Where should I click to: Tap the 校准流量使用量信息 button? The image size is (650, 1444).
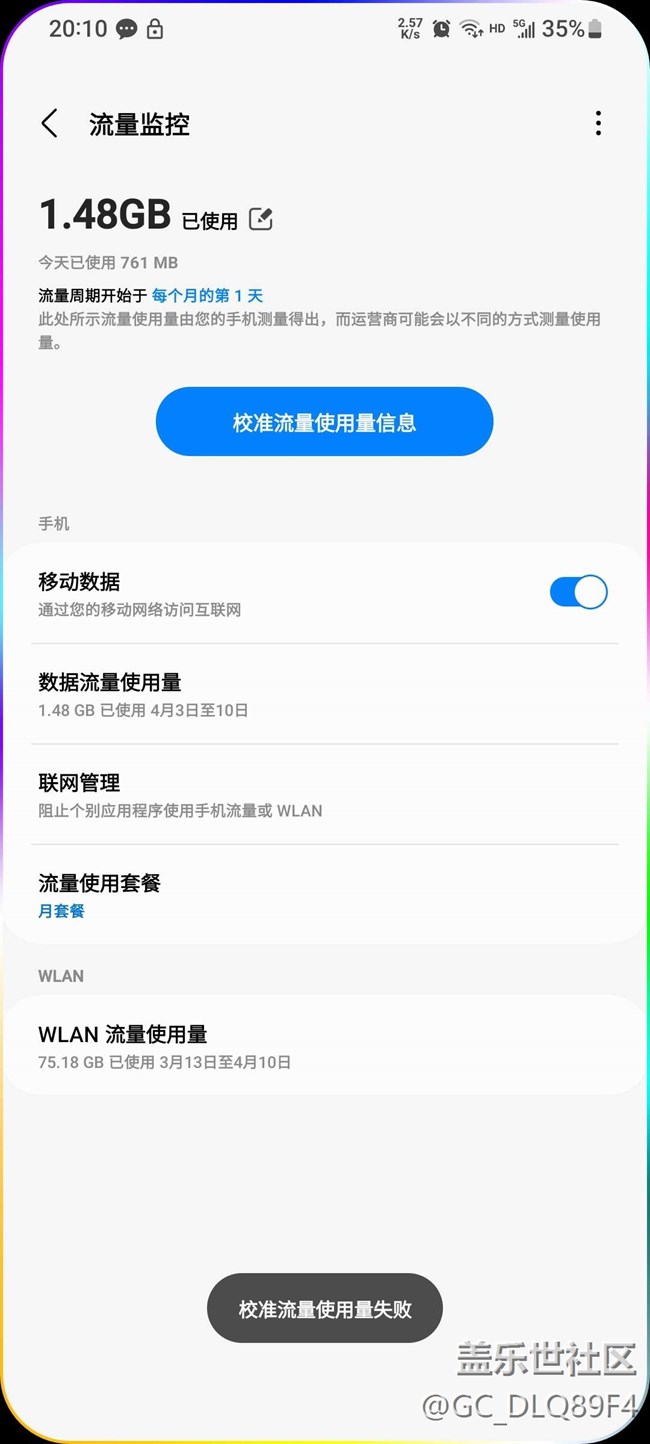(324, 422)
